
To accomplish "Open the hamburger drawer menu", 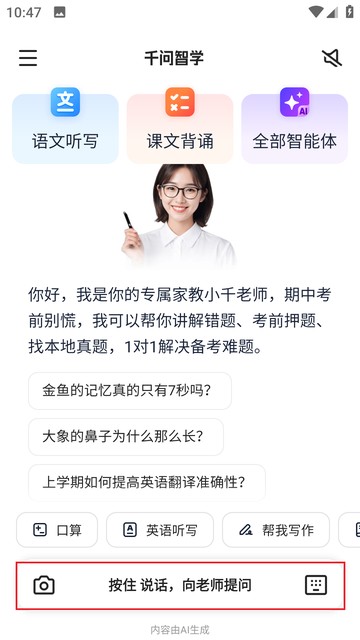I will 28,58.
